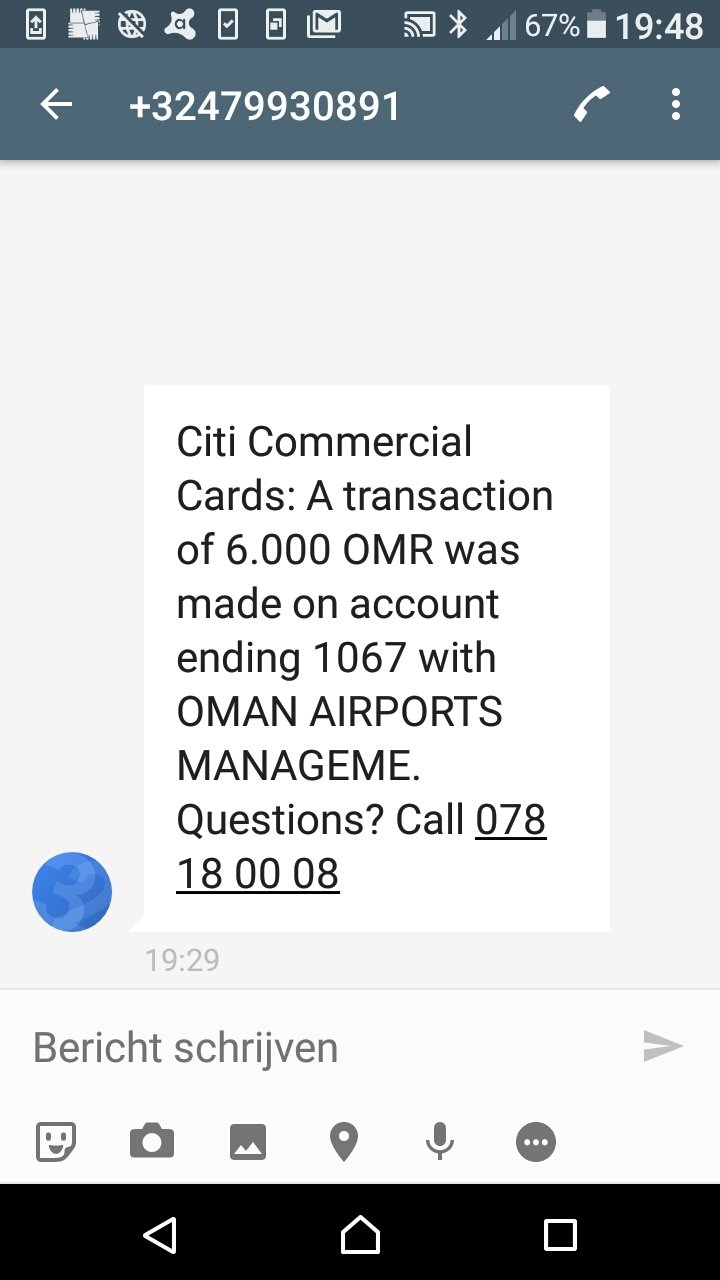
Task: Open the sticker picker
Action: 56,1141
